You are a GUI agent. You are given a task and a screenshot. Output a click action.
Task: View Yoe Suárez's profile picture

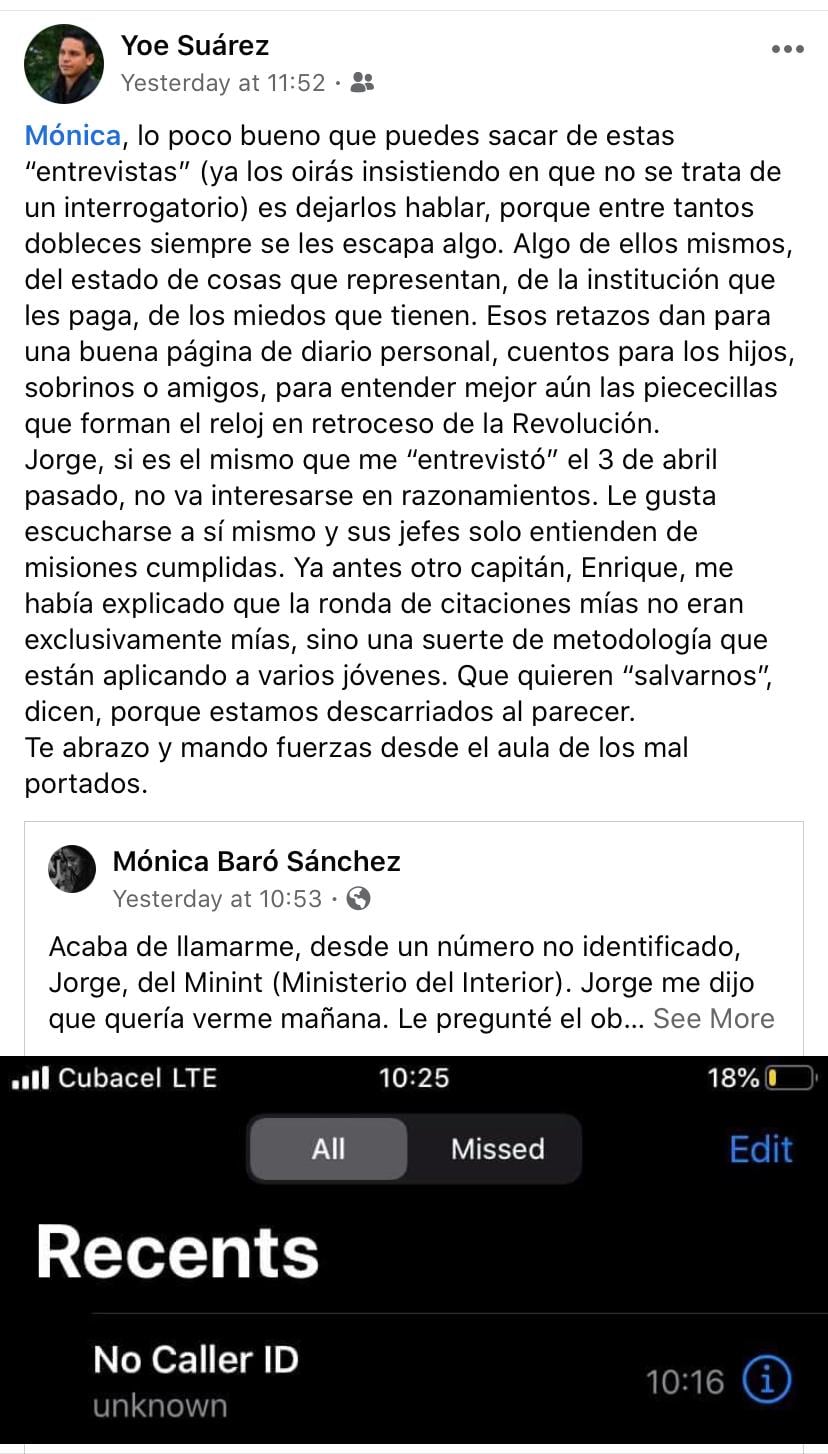64,64
